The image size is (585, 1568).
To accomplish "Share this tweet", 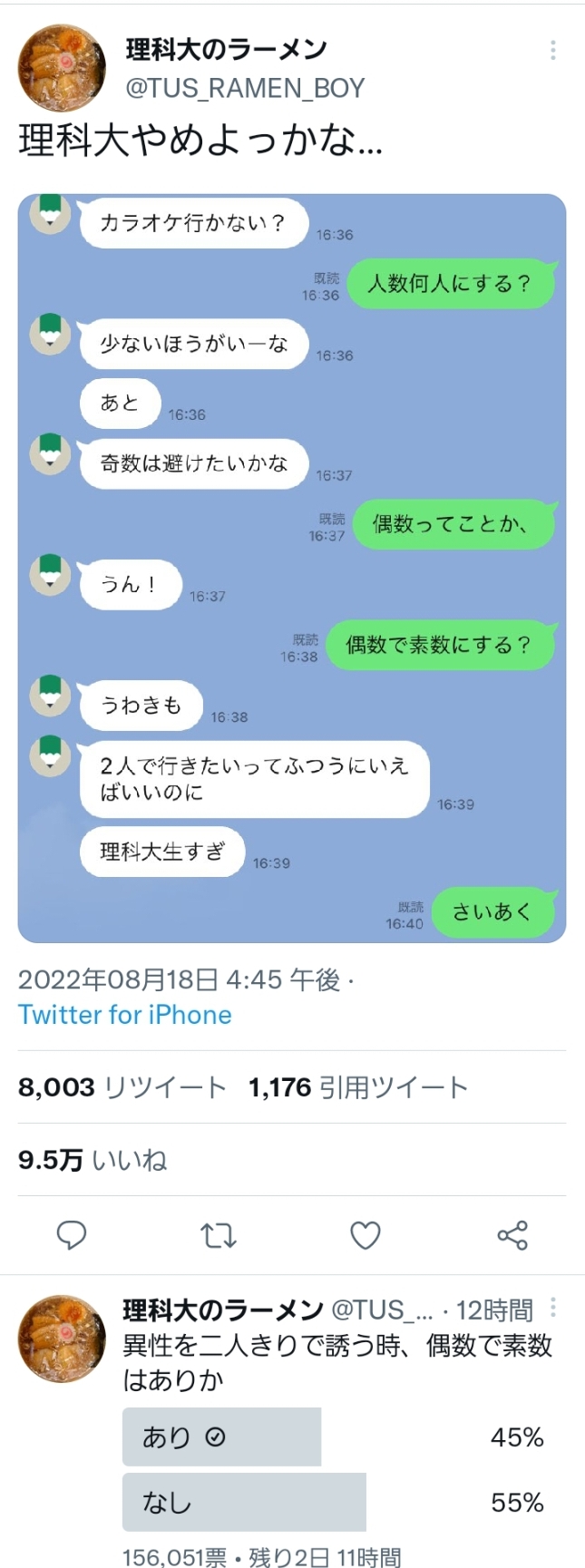I will click(x=512, y=1235).
